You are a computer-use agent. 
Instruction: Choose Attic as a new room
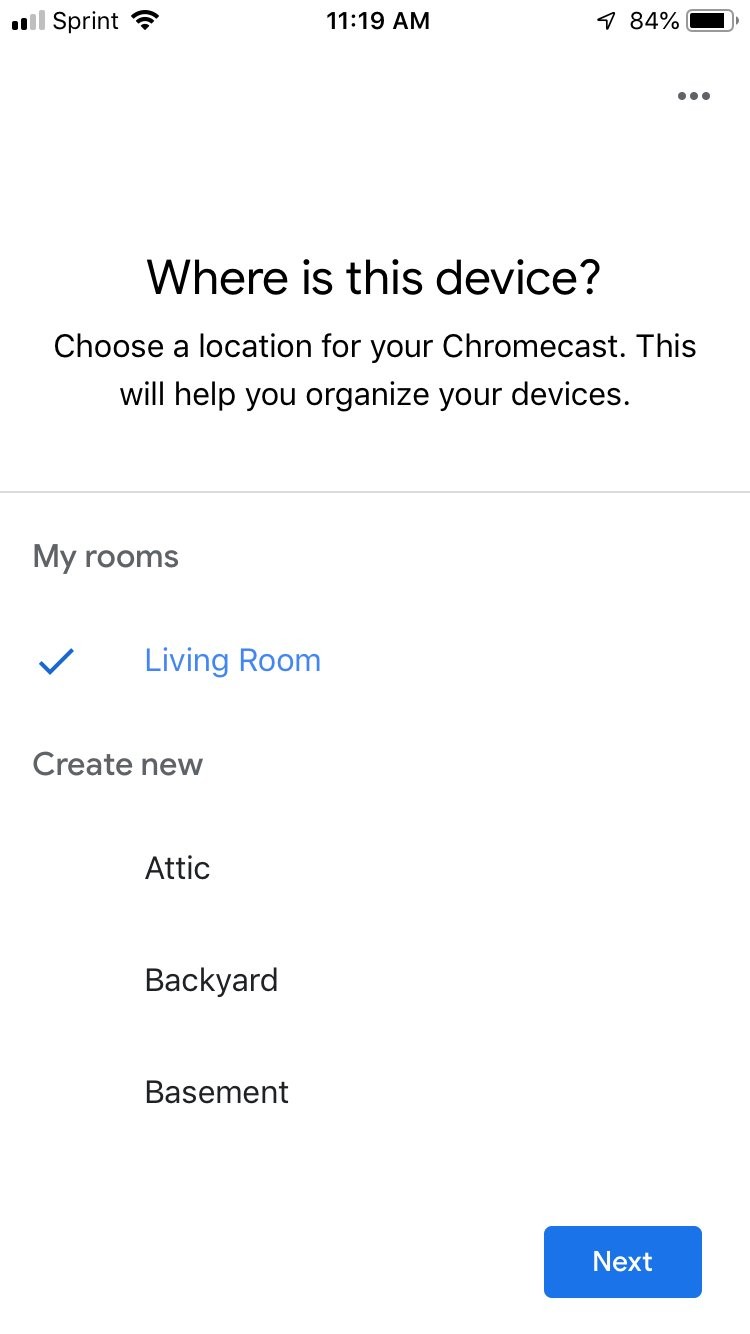click(178, 868)
